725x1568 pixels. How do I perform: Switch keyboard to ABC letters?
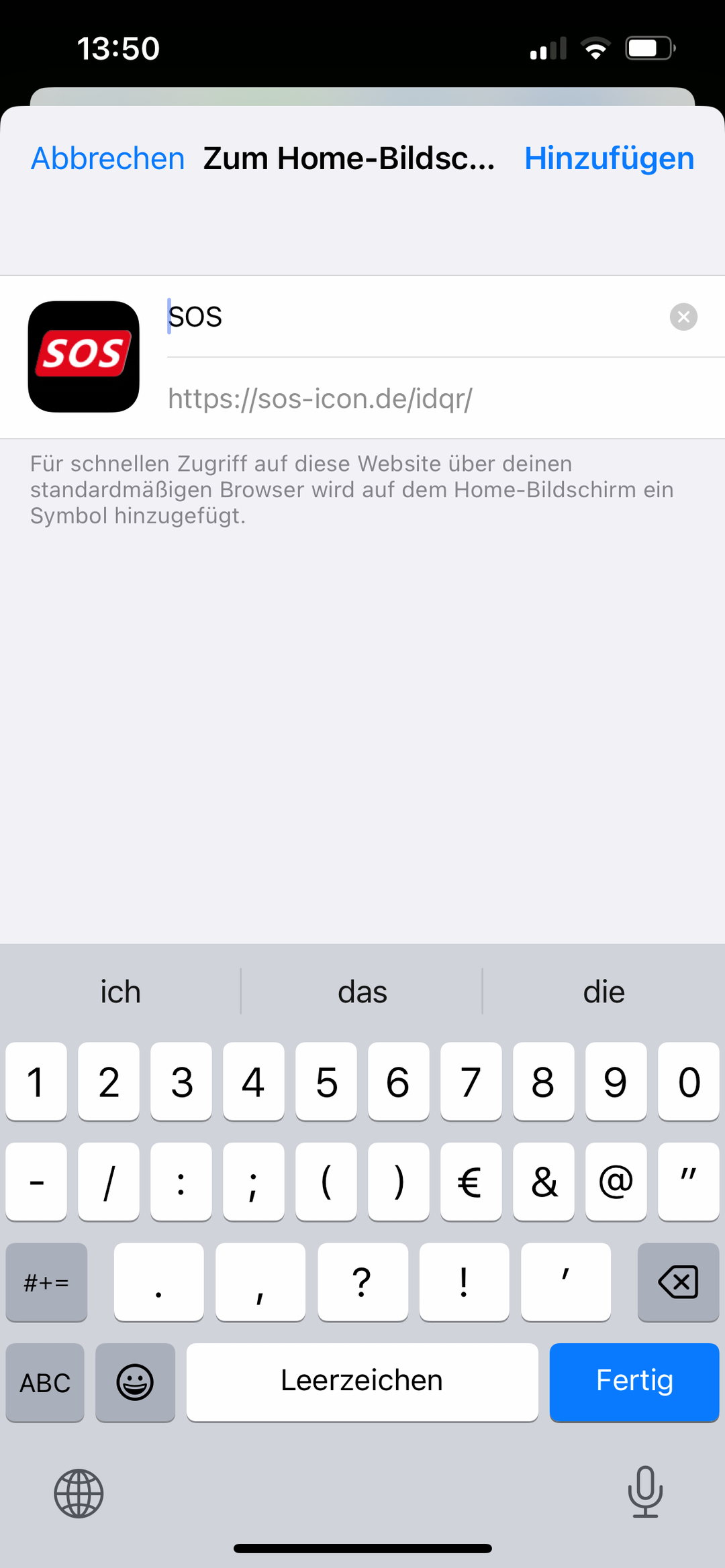(x=45, y=1383)
